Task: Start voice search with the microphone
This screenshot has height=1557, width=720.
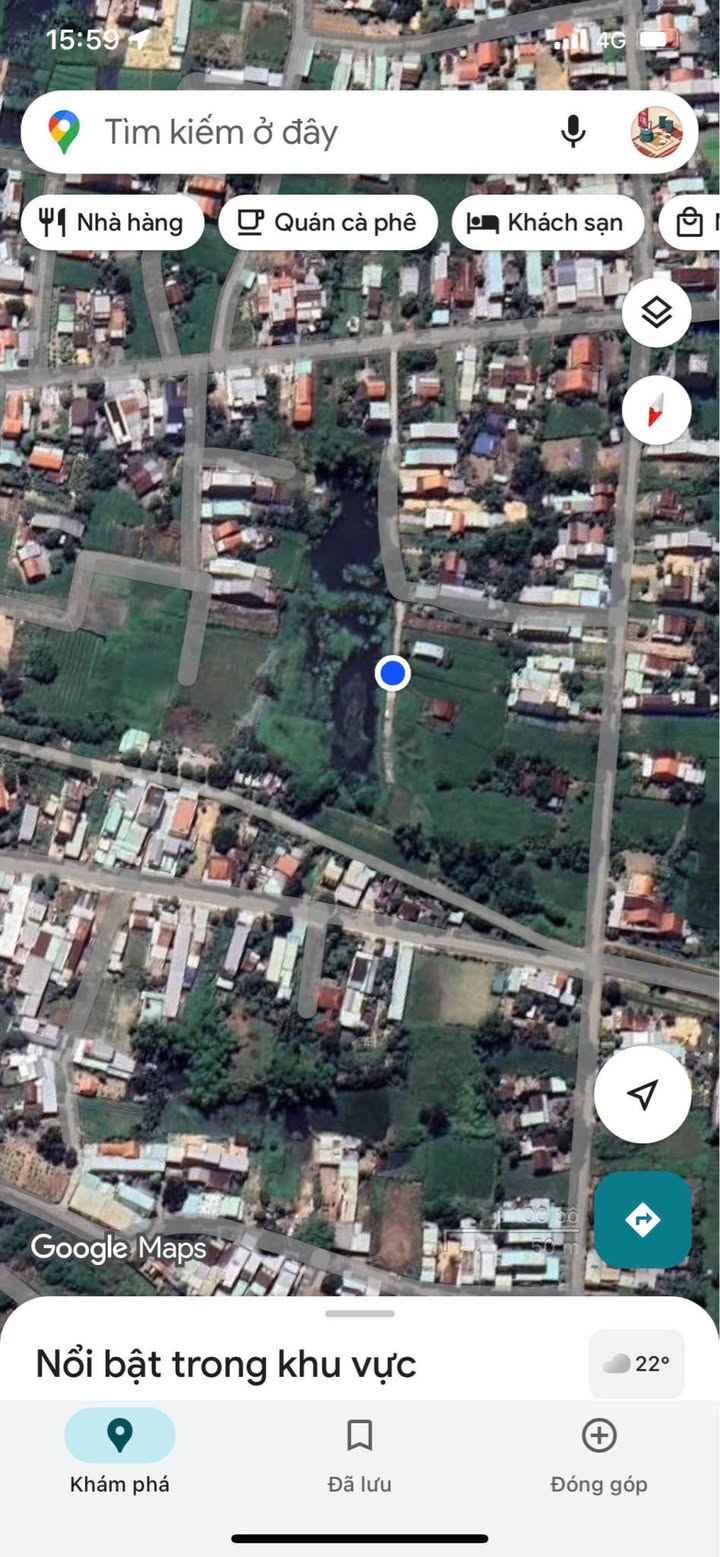Action: pyautogui.click(x=573, y=131)
